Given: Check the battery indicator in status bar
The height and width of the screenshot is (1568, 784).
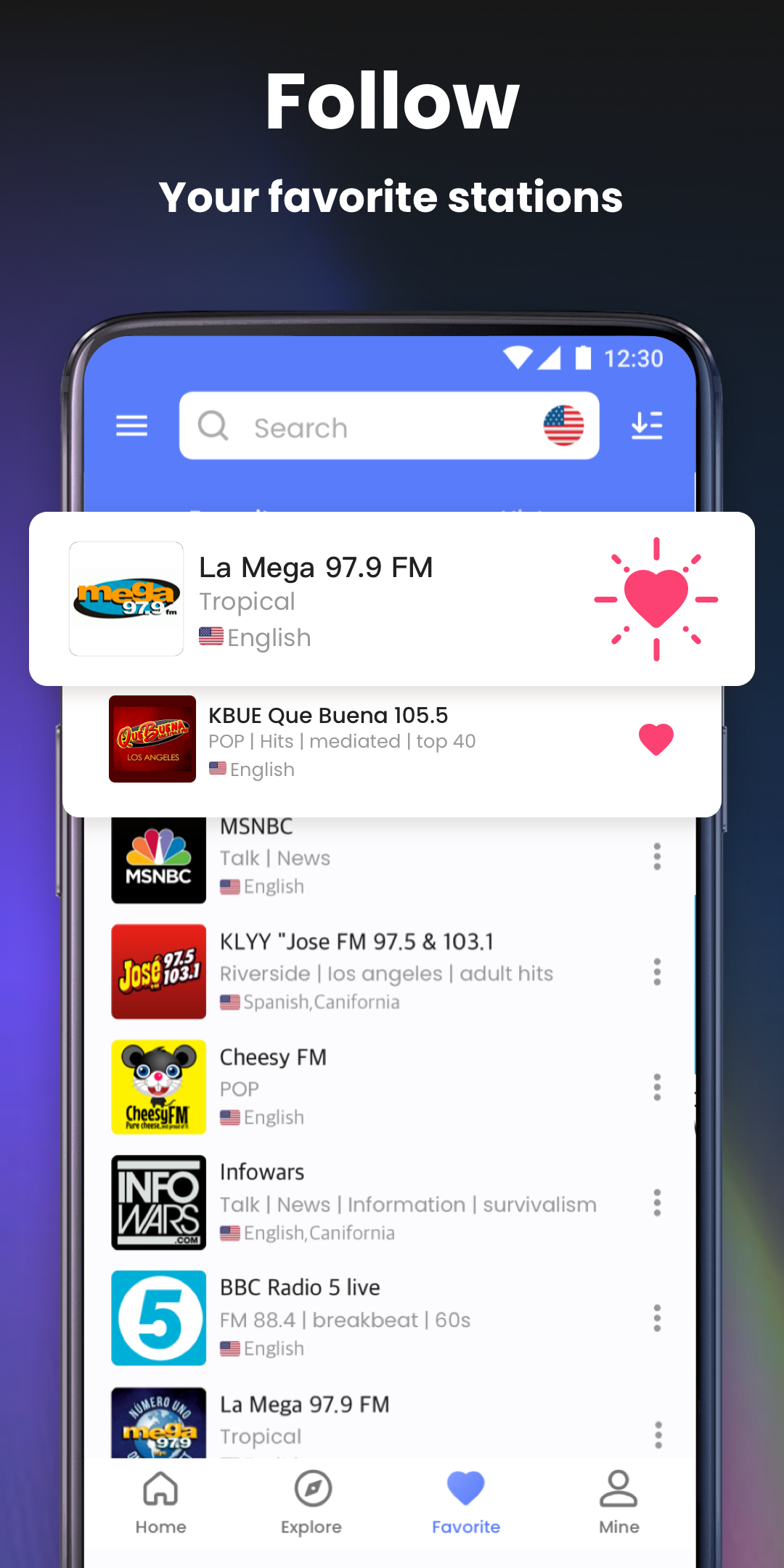Looking at the screenshot, I should (582, 358).
